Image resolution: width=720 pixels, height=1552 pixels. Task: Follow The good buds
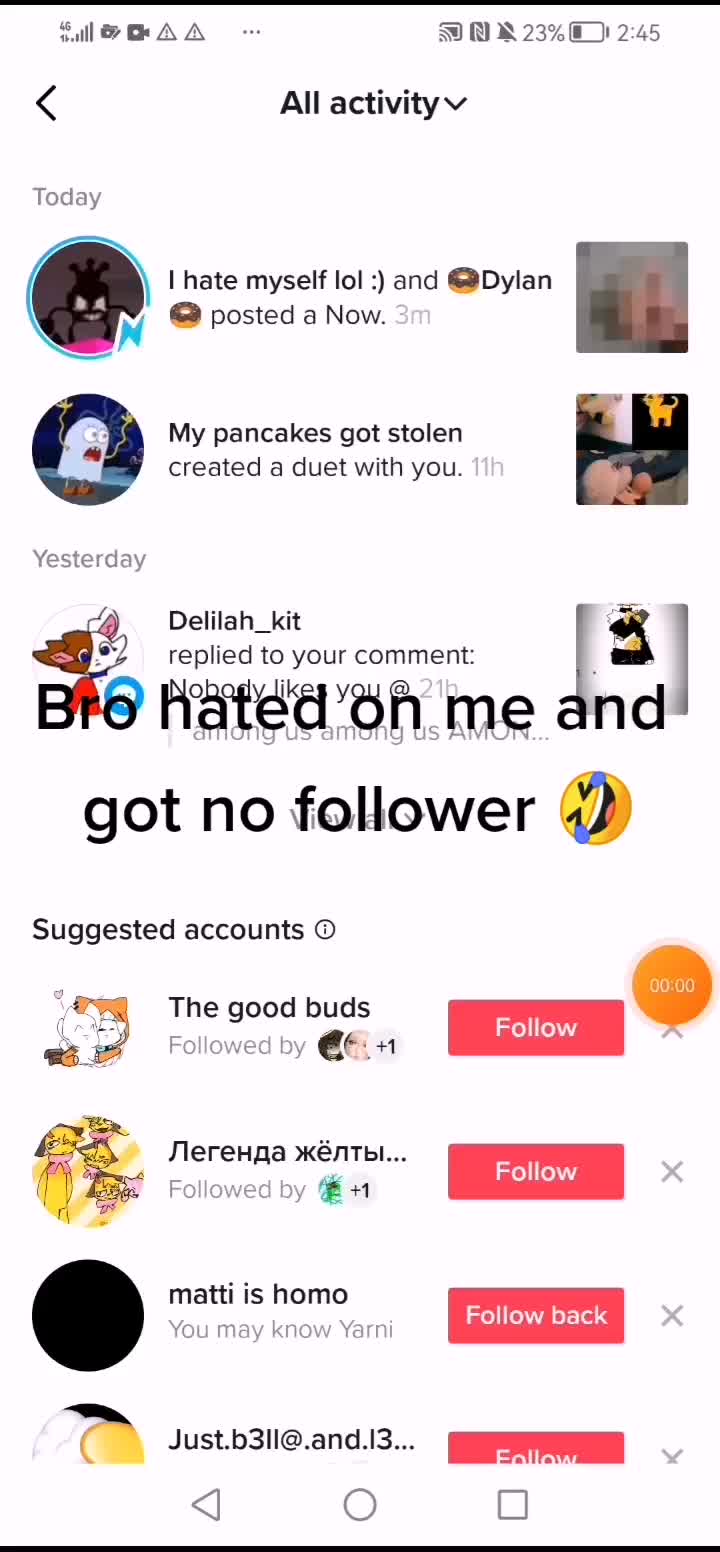[536, 1027]
